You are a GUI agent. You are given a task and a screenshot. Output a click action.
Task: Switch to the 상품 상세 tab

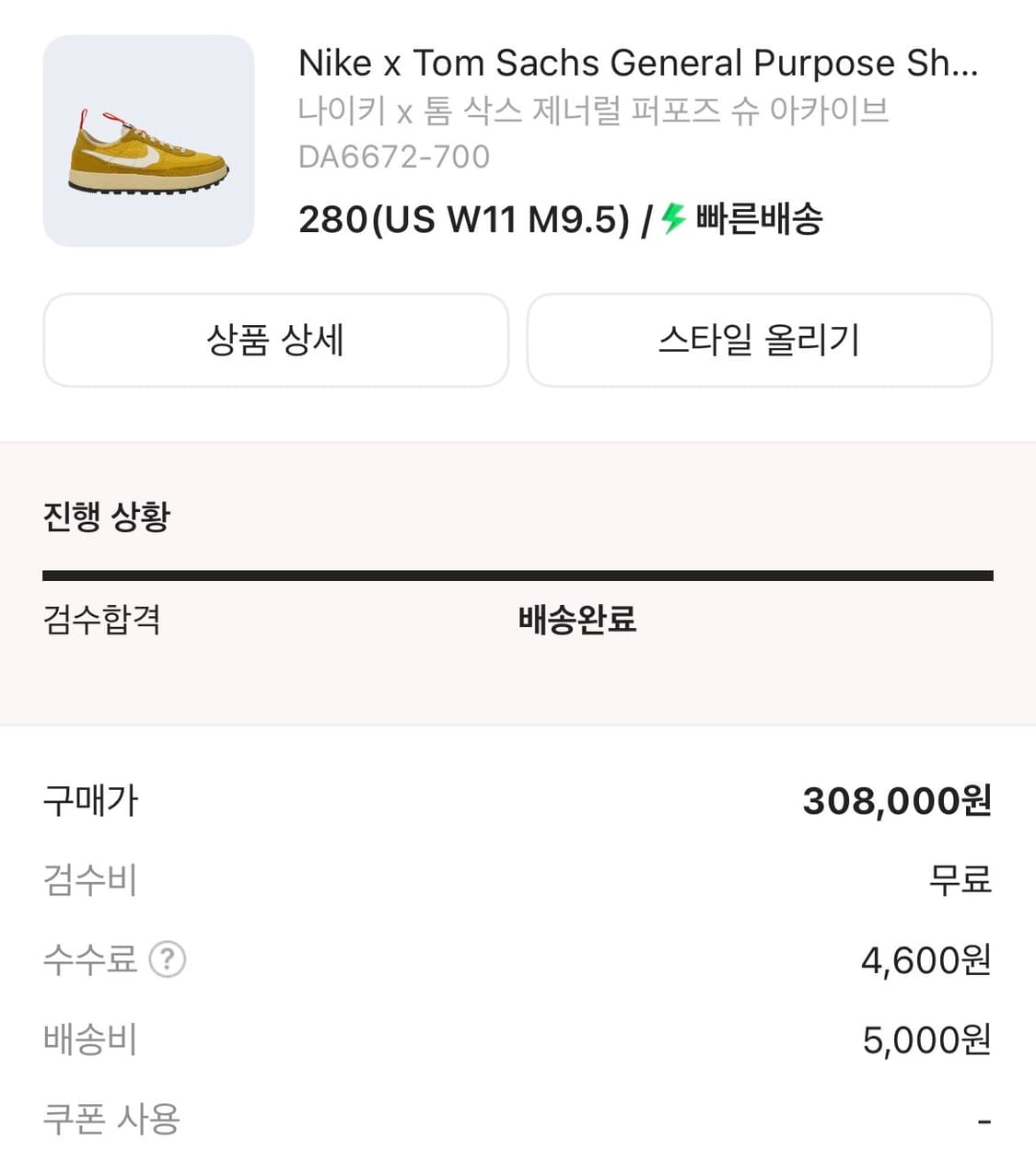pyautogui.click(x=275, y=340)
